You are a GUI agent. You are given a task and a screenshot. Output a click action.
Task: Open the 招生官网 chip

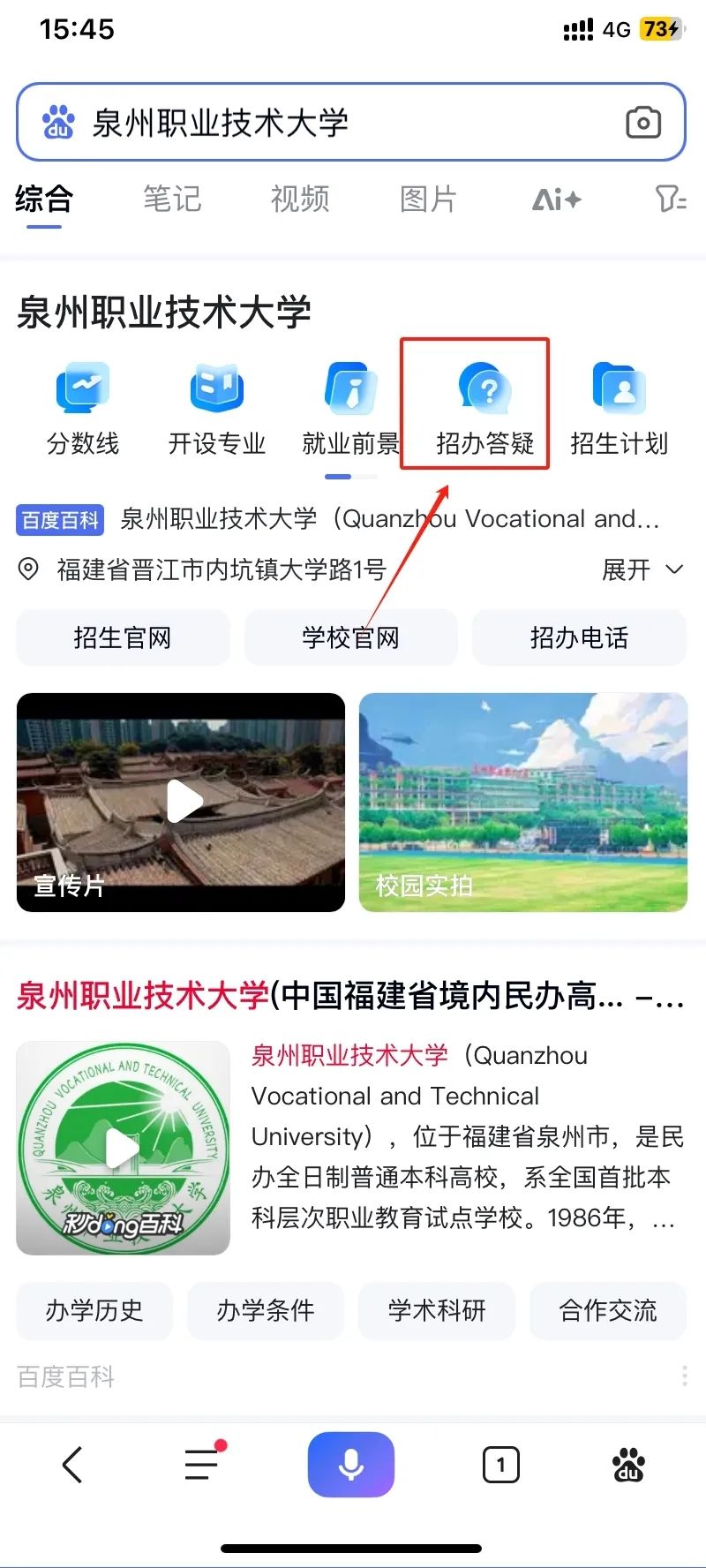[123, 637]
